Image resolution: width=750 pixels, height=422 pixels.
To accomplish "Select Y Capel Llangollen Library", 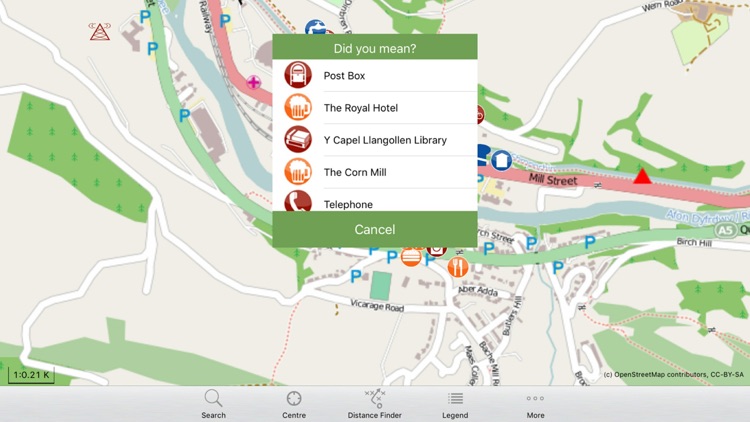I will pyautogui.click(x=374, y=140).
